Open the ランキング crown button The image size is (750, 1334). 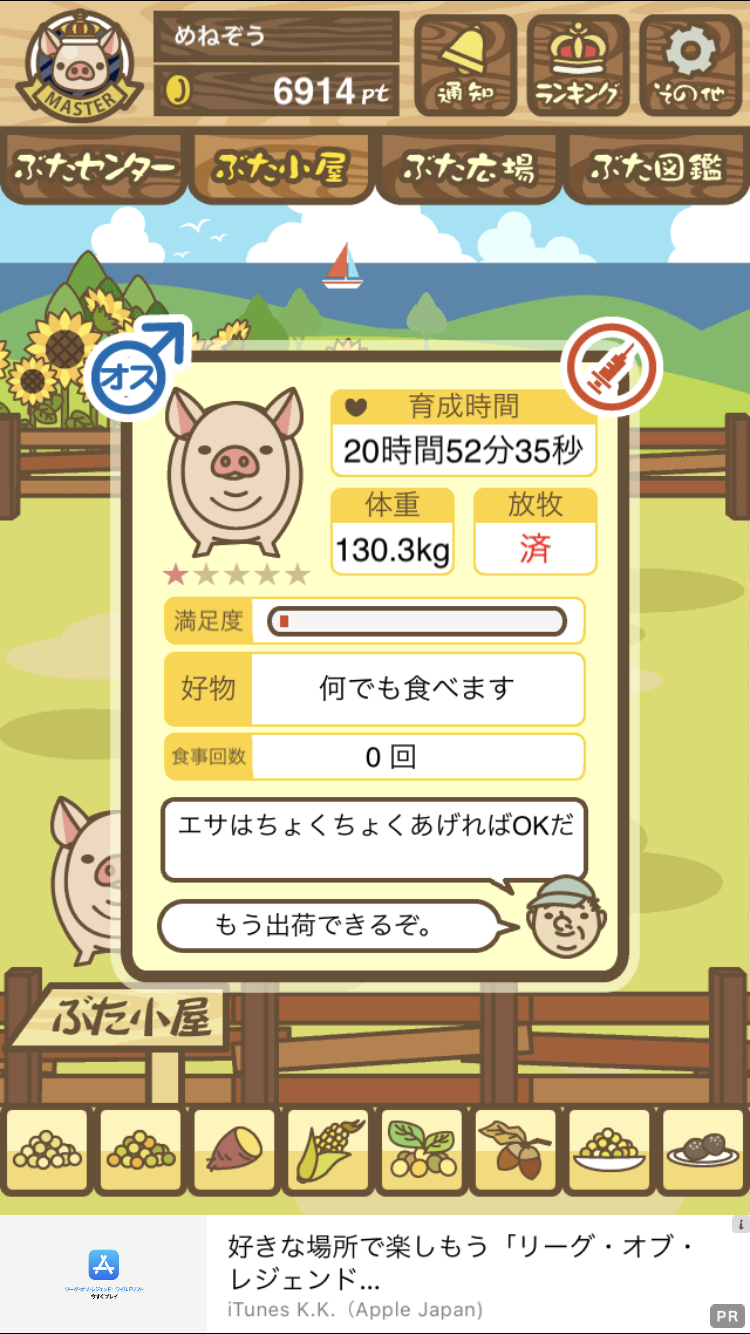coord(577,65)
